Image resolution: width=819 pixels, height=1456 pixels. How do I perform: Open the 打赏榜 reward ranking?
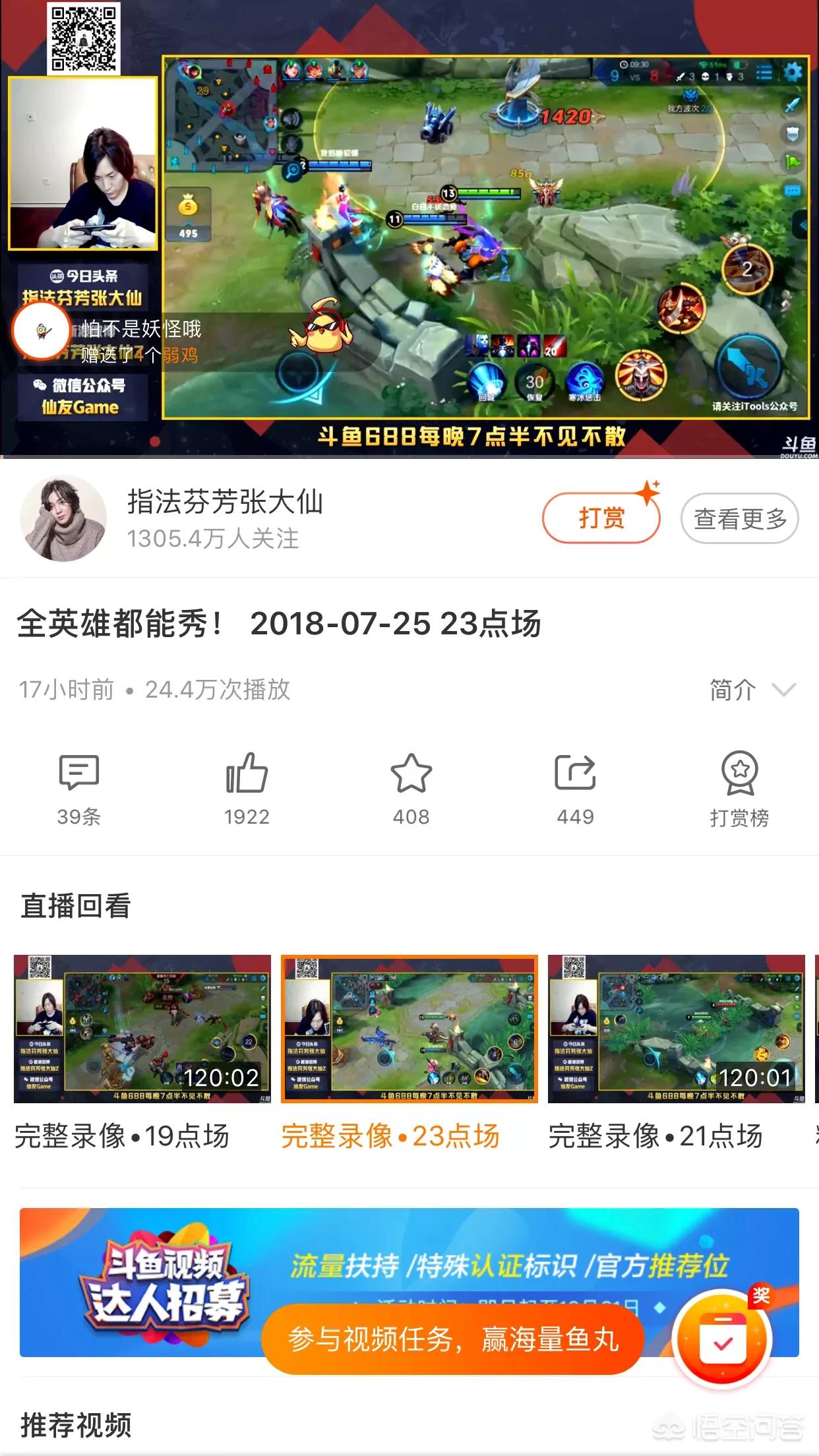coord(739,789)
